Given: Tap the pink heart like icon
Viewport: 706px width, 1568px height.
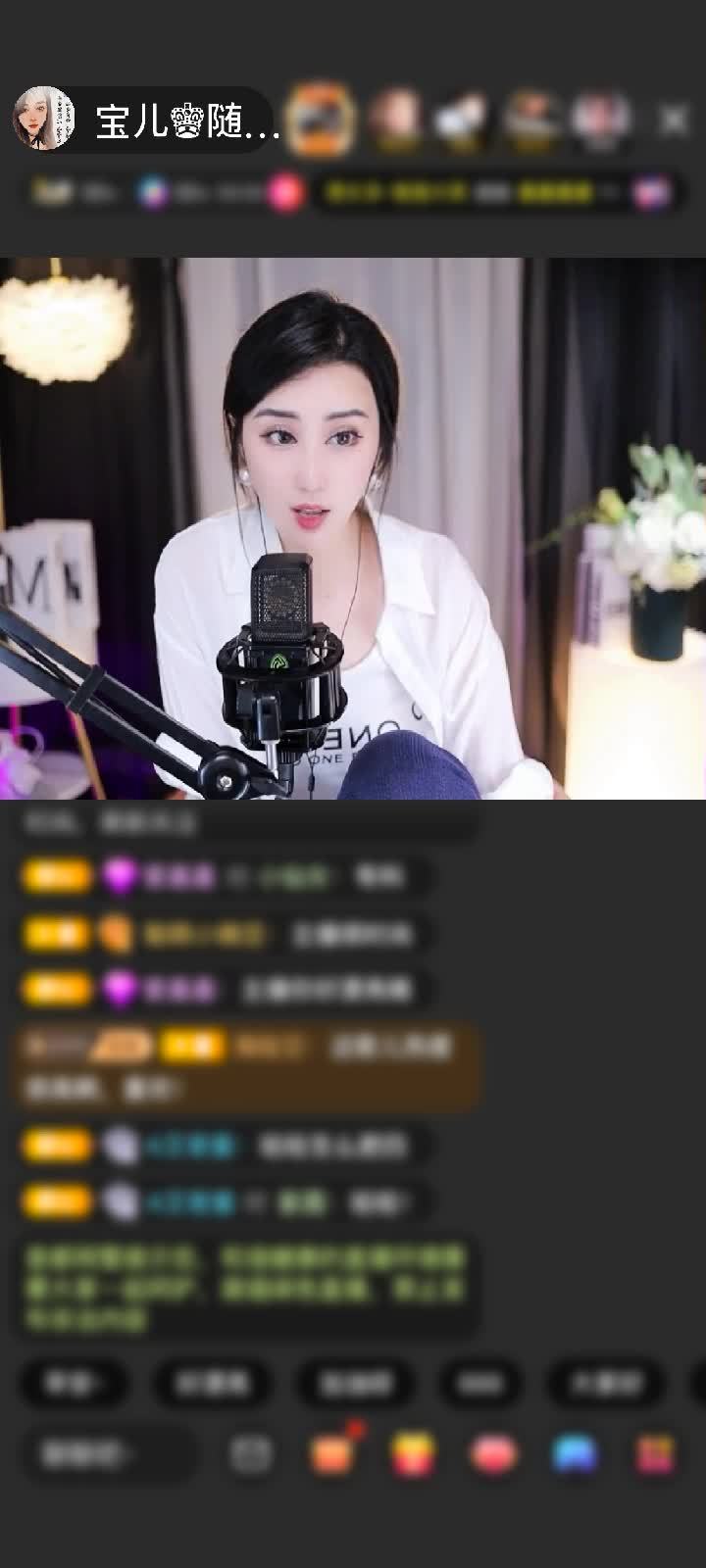Looking at the screenshot, I should (x=493, y=1454).
